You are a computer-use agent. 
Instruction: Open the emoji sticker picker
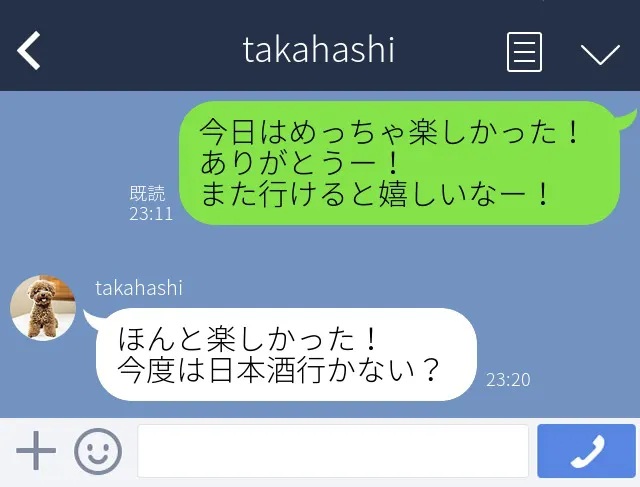click(97, 452)
